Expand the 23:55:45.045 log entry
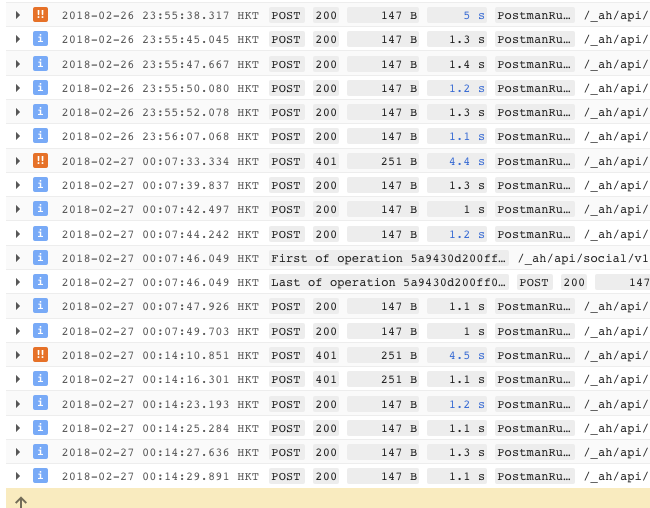The image size is (650, 508). 18,39
